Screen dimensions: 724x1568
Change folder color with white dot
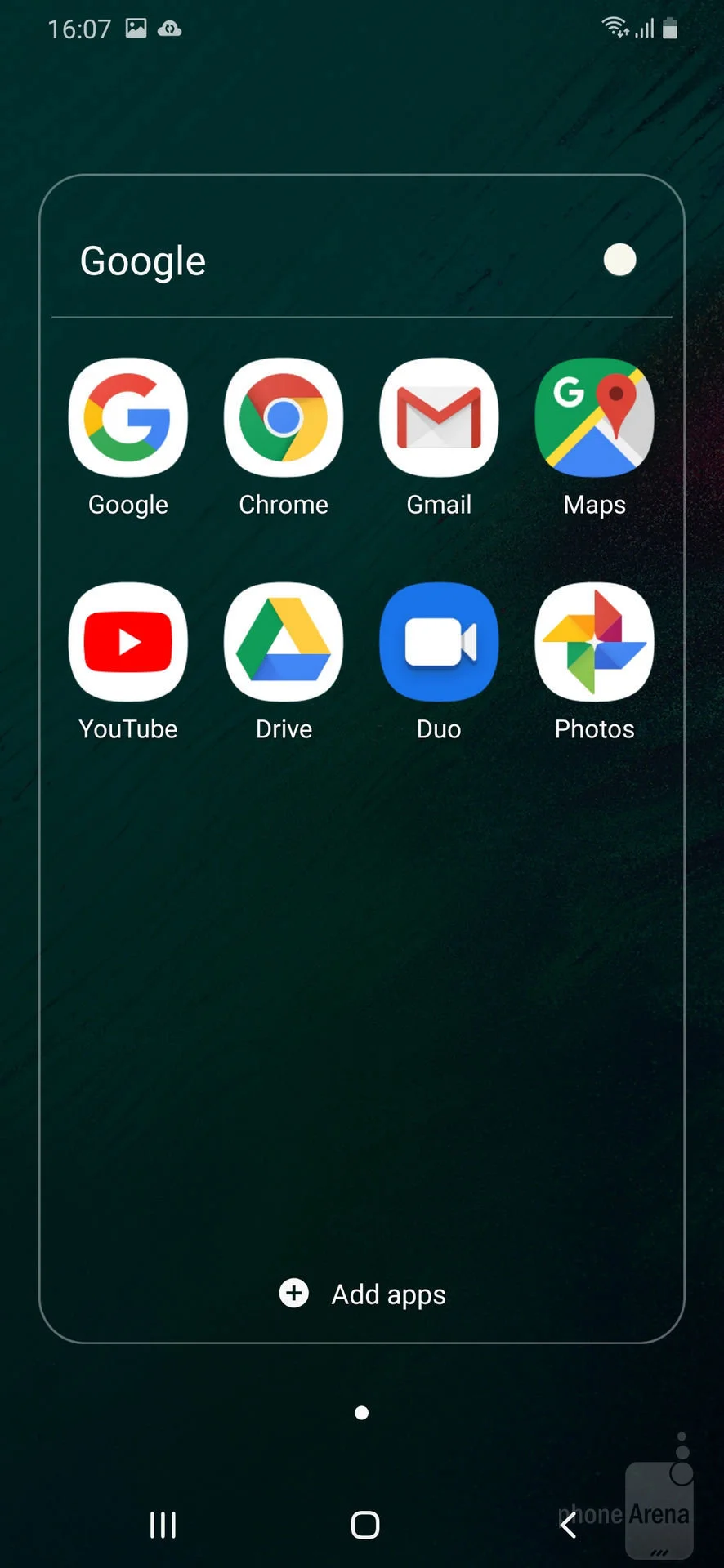pyautogui.click(x=619, y=261)
